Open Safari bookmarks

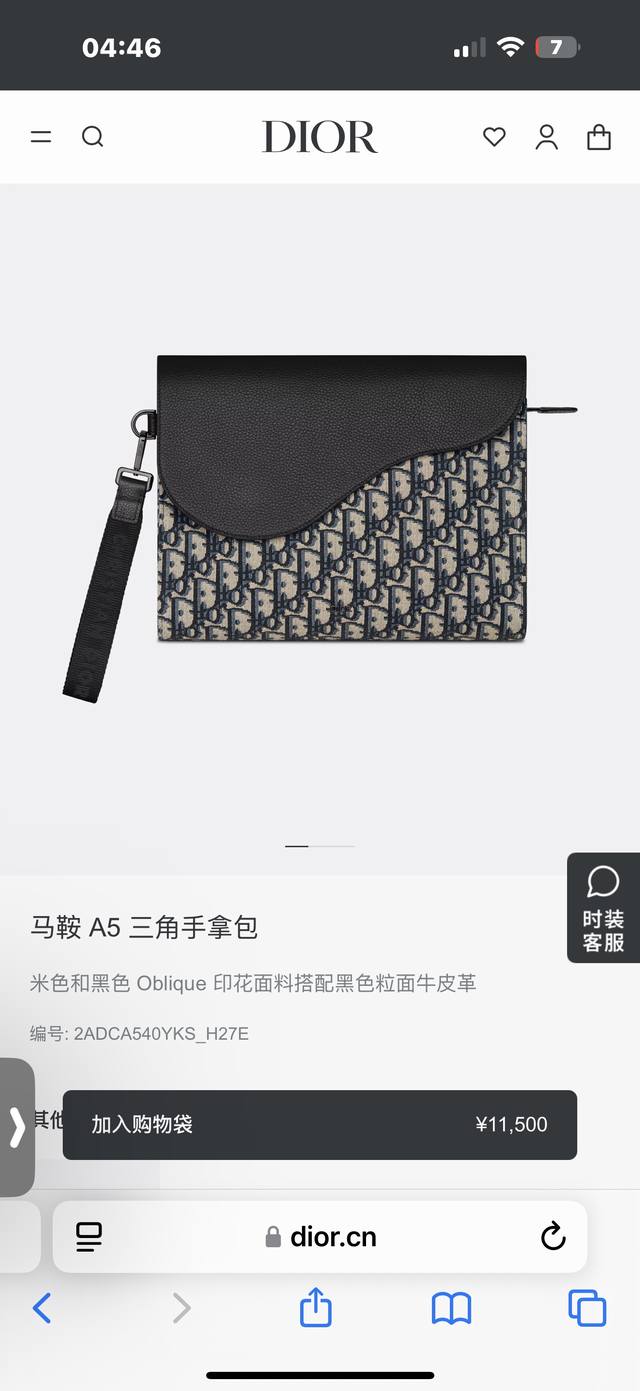coord(451,1307)
